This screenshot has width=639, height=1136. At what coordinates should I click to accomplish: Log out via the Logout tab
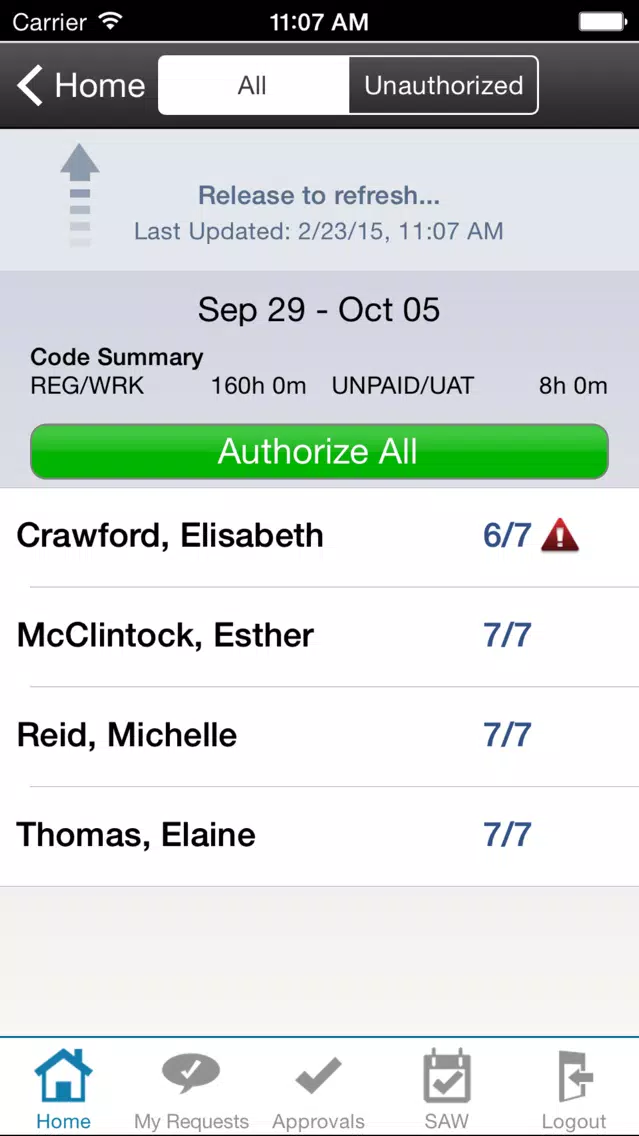tap(574, 1090)
